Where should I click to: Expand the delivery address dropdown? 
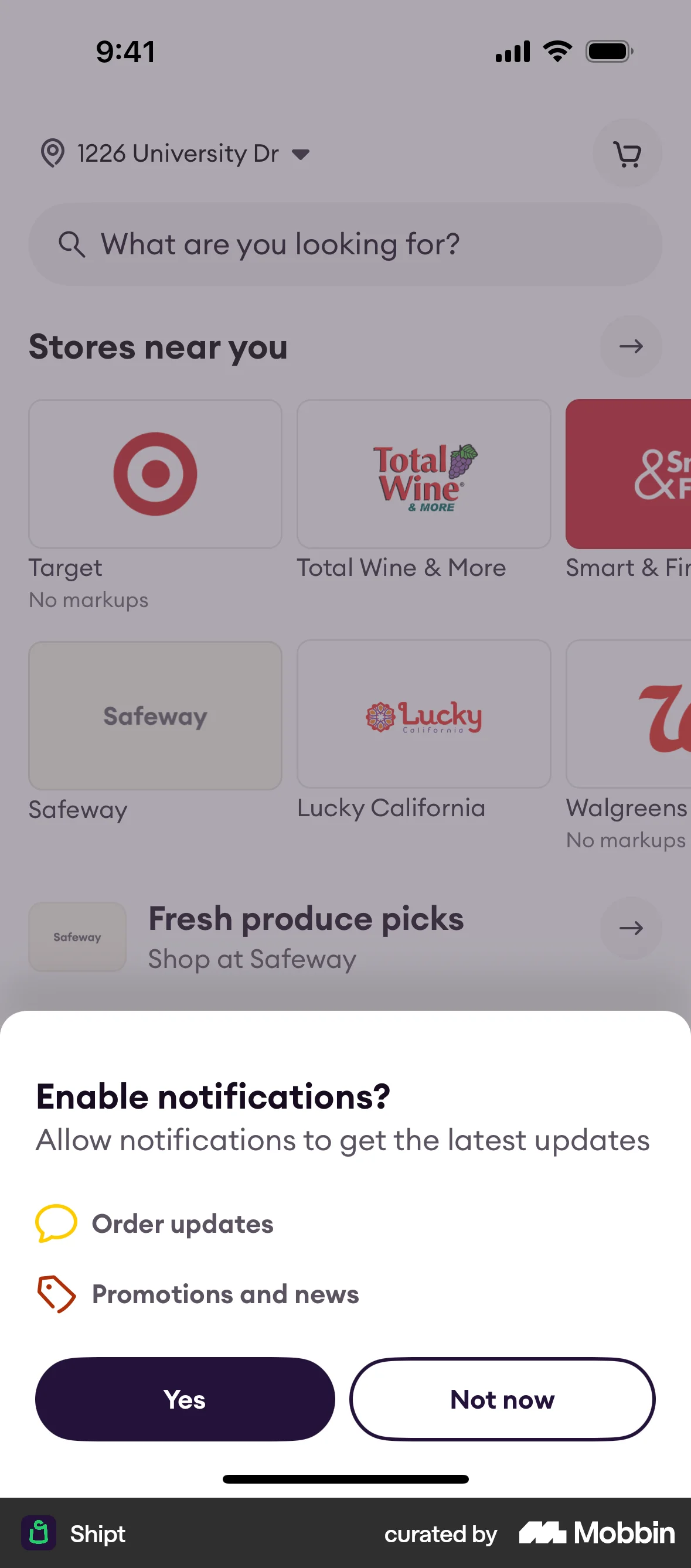click(x=302, y=154)
